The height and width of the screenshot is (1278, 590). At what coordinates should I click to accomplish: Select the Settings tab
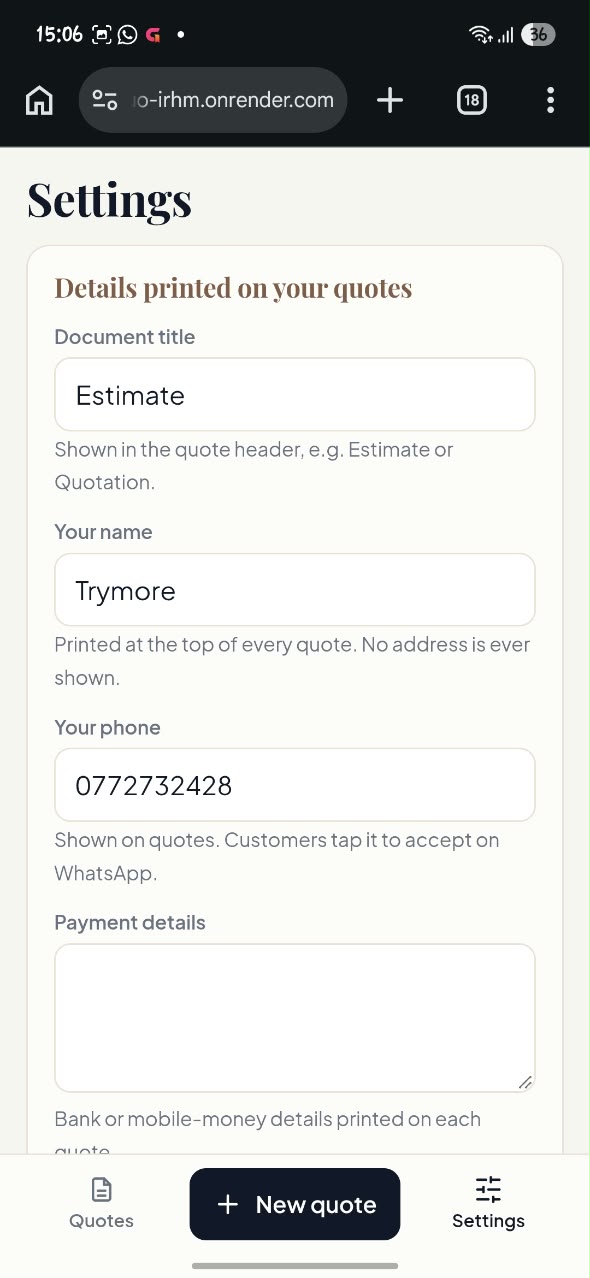(x=488, y=1204)
